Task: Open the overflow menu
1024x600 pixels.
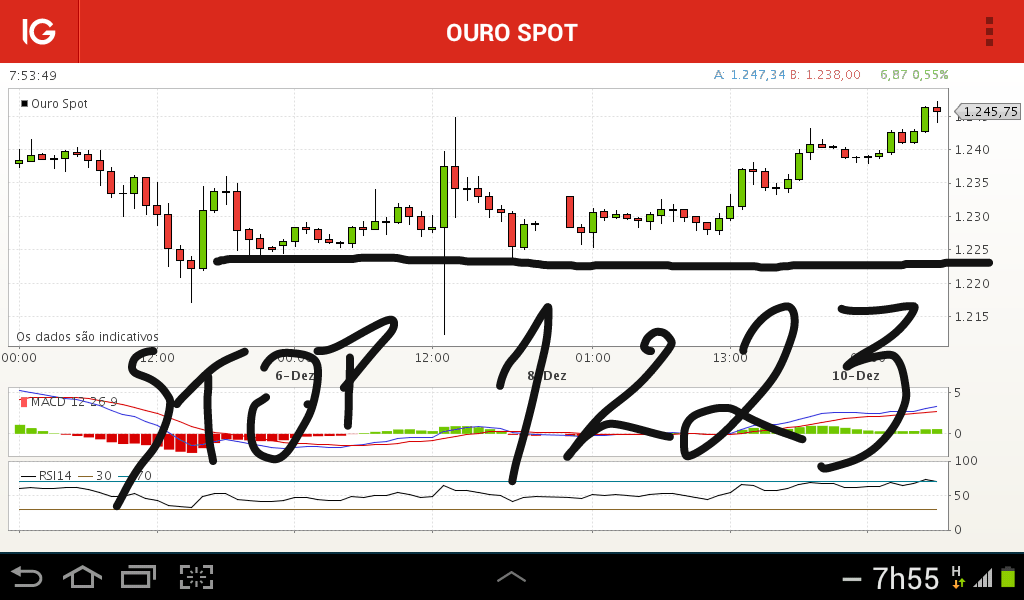Action: (989, 31)
